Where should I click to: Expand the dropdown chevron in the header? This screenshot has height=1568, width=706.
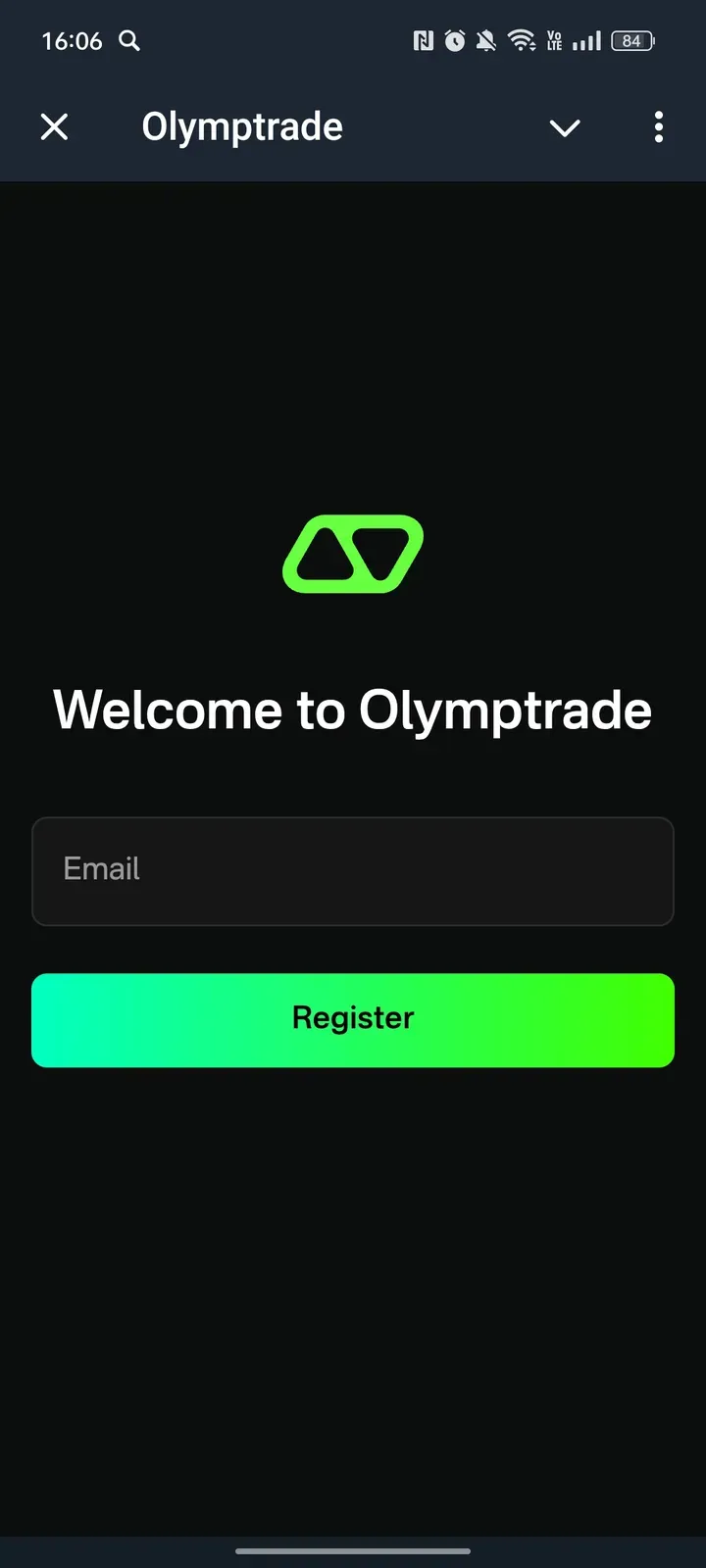(565, 127)
